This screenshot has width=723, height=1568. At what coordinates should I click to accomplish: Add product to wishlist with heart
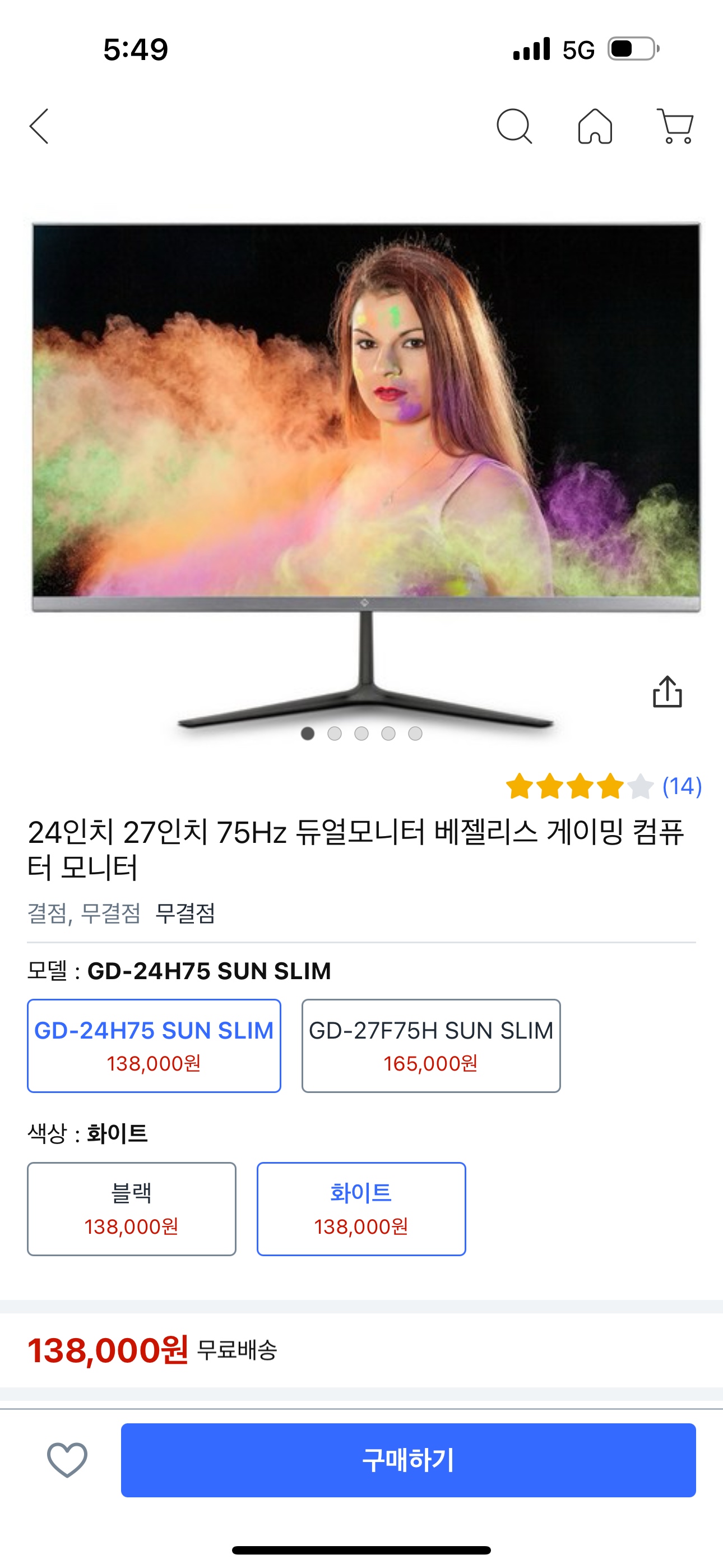pos(67,1460)
